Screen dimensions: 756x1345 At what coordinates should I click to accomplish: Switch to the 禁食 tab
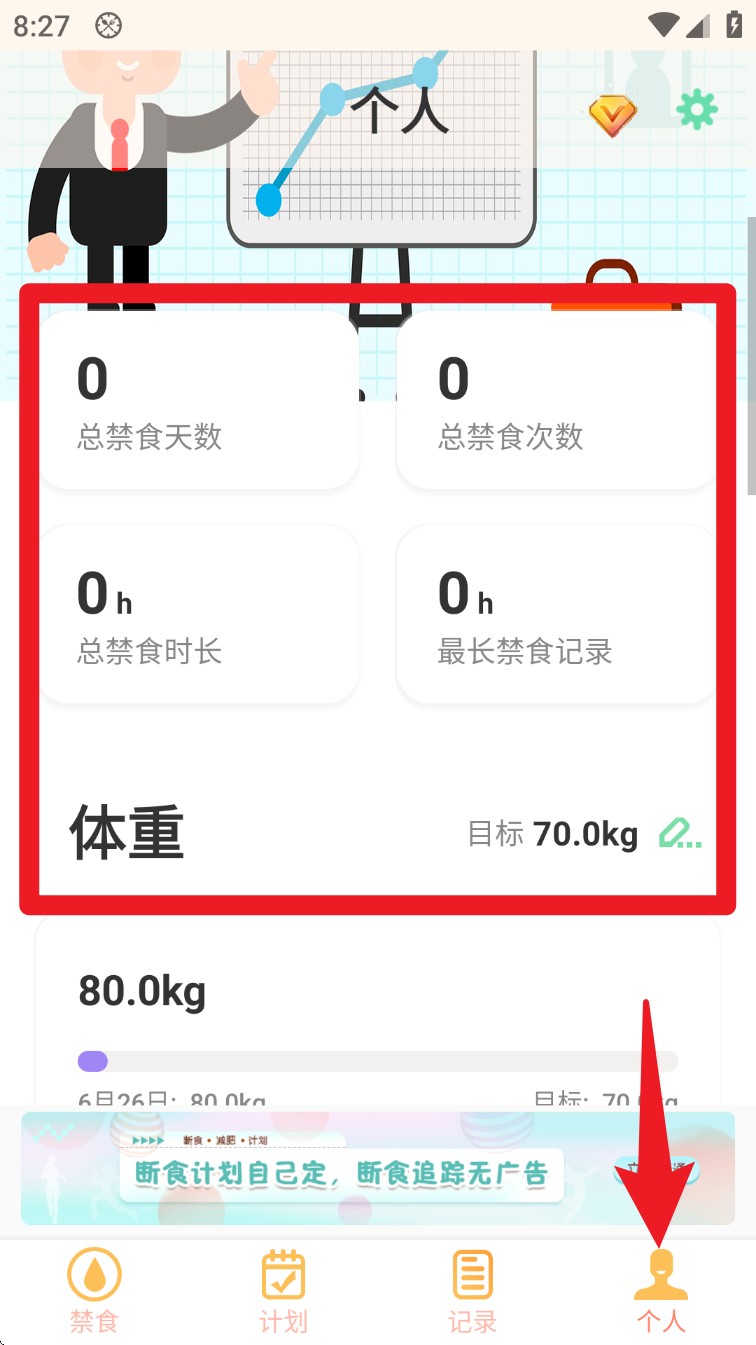tap(94, 1290)
